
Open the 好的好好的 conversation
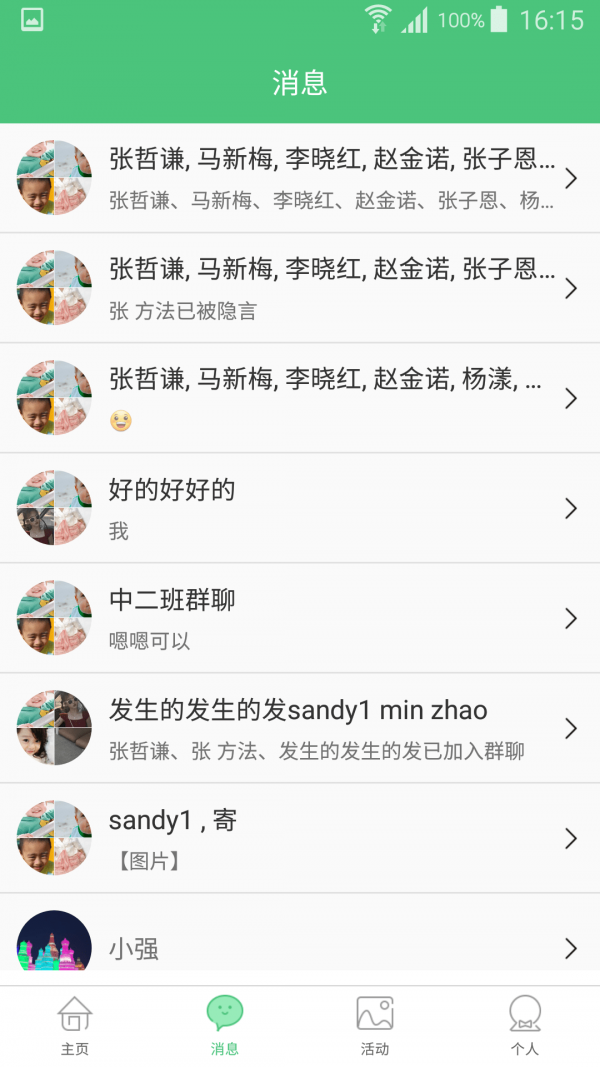(300, 509)
